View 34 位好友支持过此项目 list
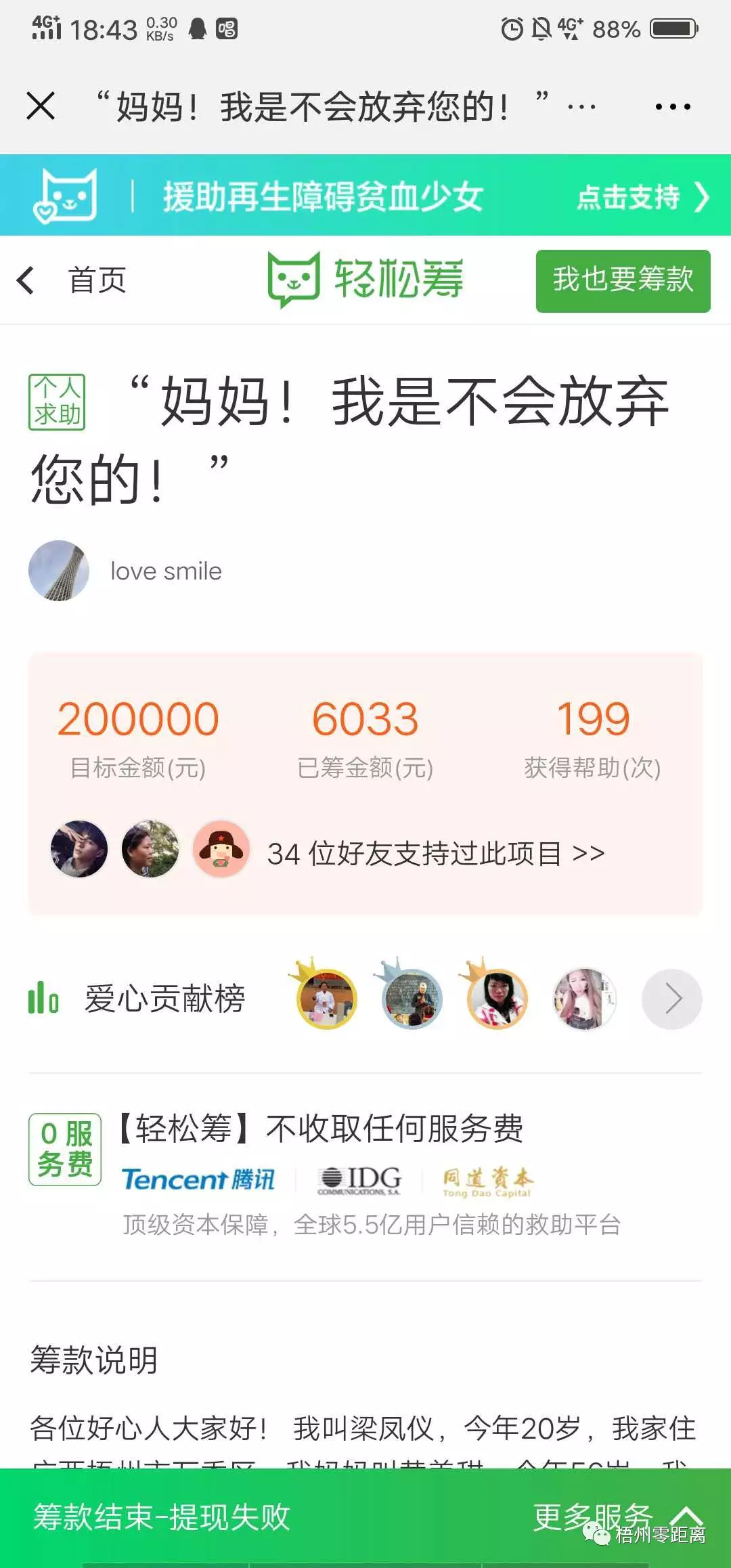 point(435,853)
